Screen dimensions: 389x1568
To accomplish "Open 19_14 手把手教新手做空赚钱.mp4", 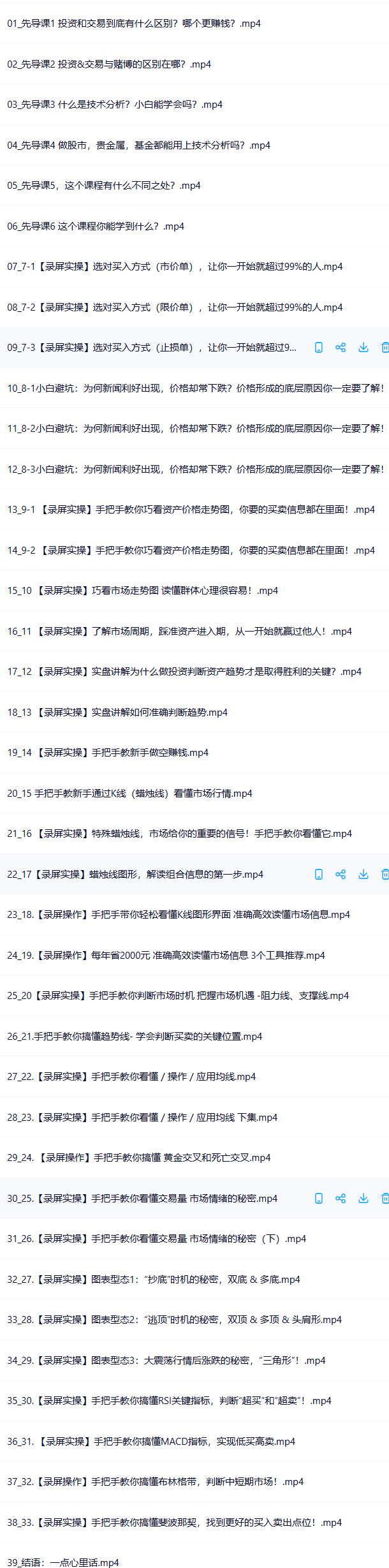I will click(x=108, y=753).
